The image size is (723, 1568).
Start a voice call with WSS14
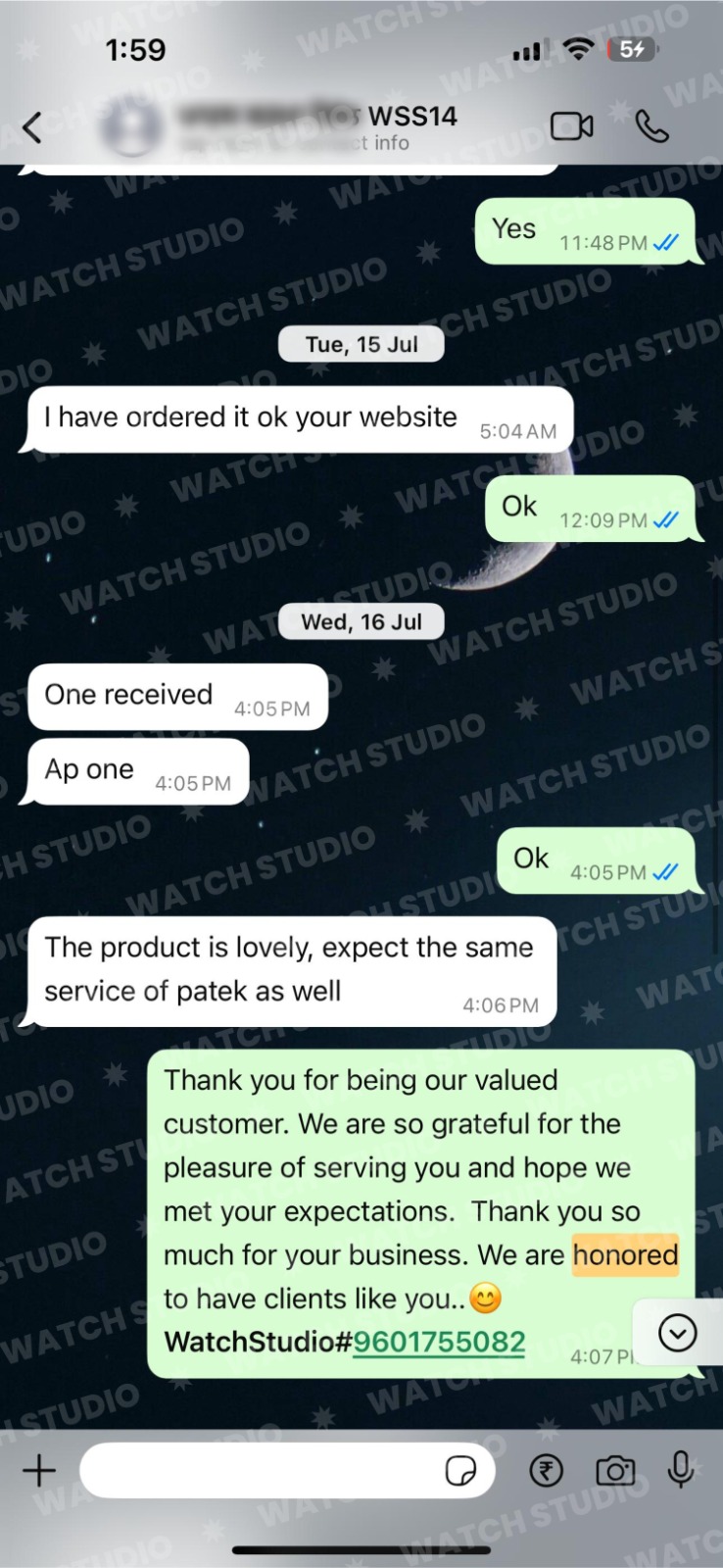652,126
